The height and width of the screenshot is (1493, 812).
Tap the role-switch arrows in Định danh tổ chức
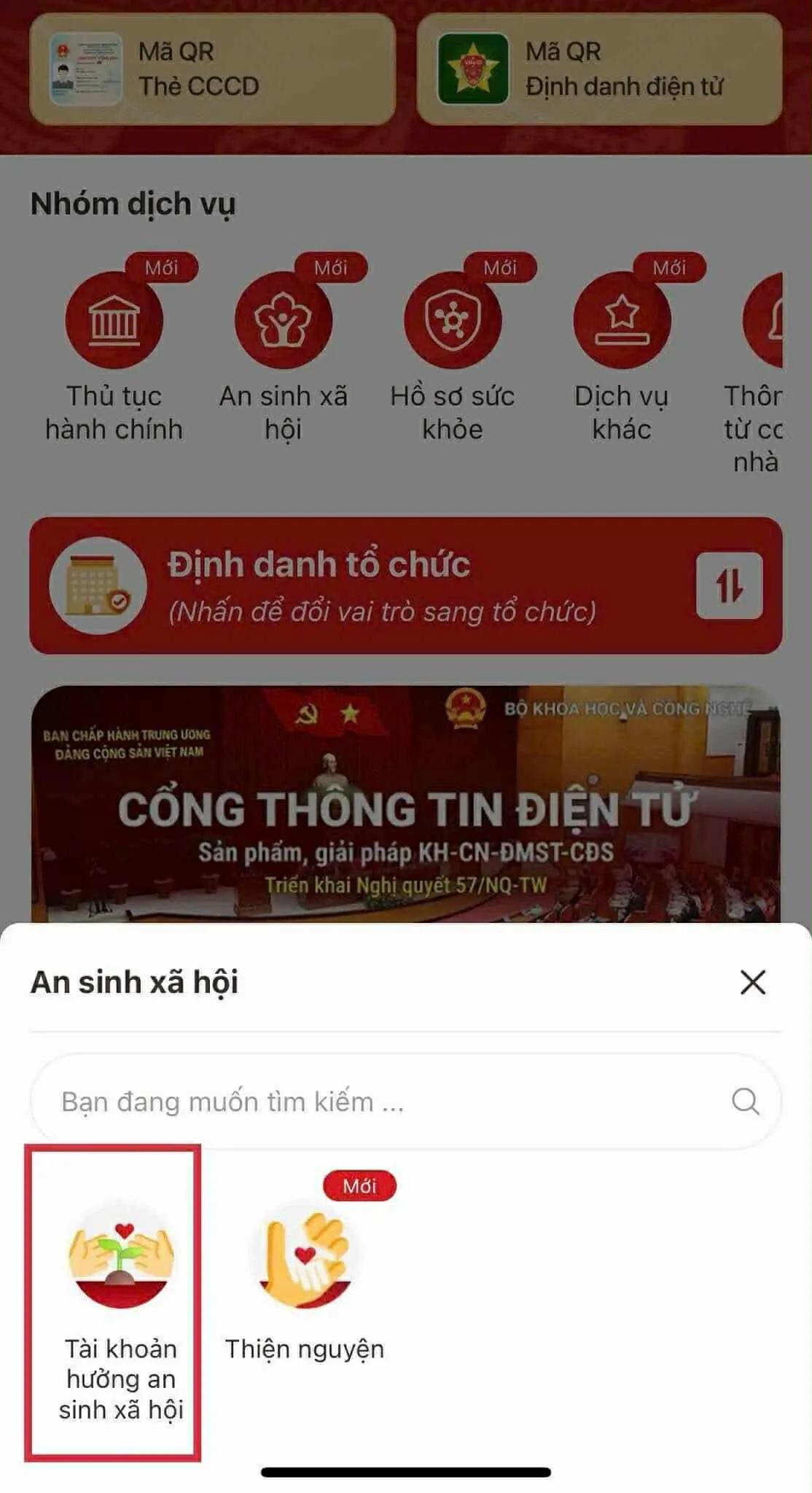point(730,583)
